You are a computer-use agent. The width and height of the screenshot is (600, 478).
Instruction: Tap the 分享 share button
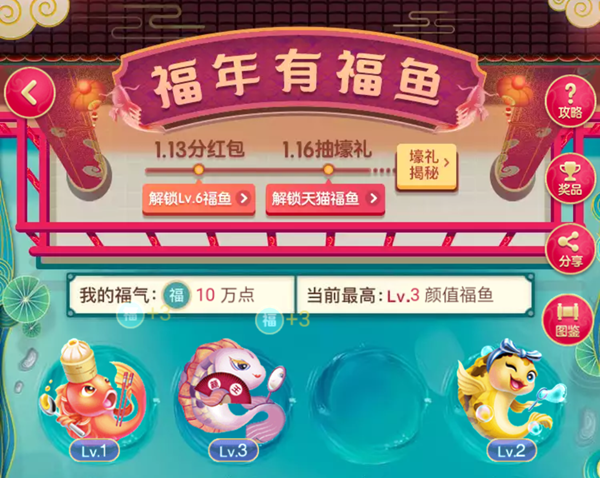571,247
